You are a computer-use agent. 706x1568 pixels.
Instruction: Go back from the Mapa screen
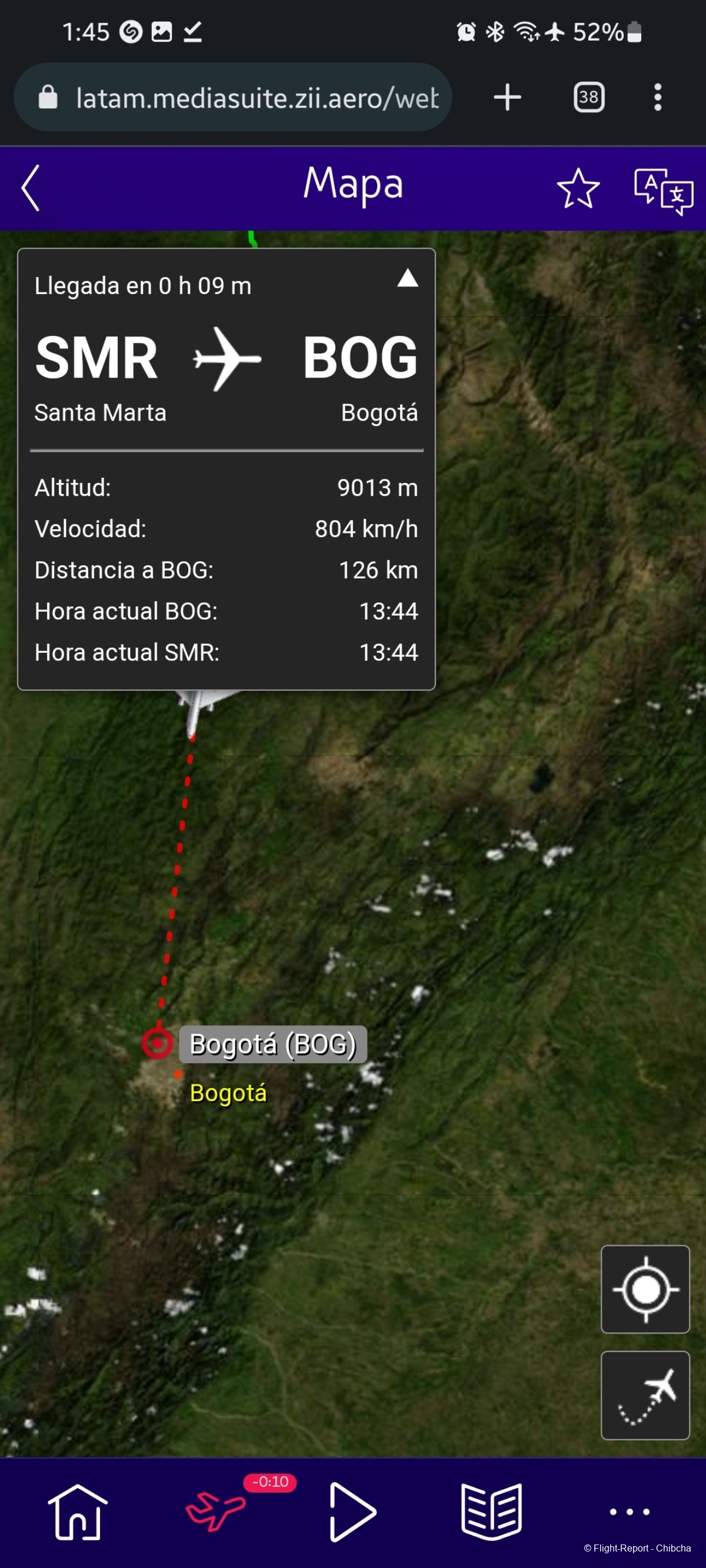tap(31, 188)
